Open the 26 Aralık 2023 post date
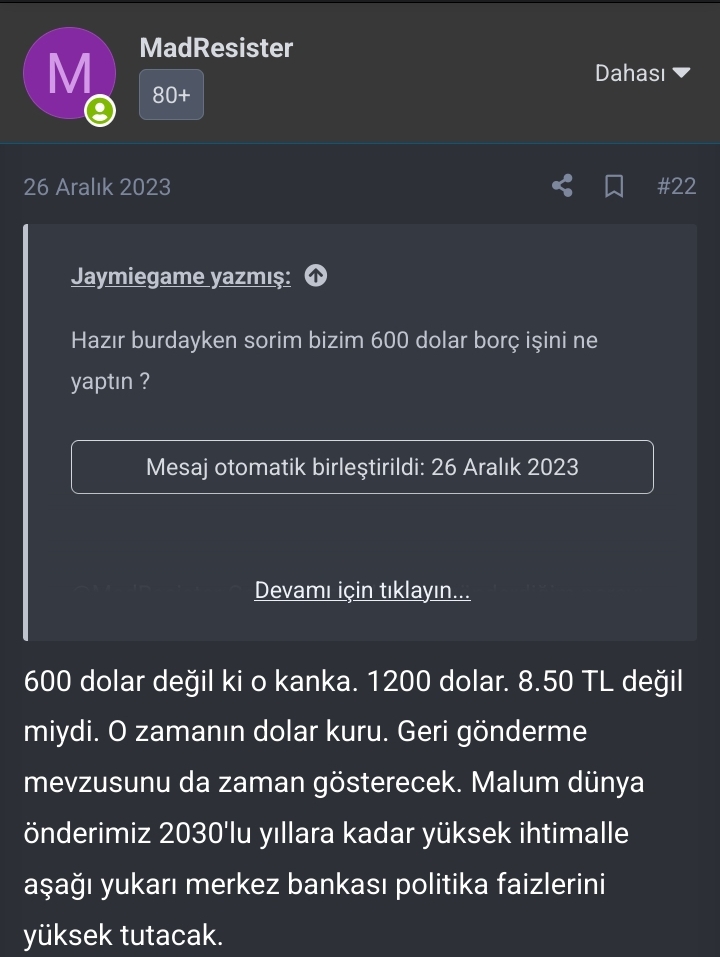The width and height of the screenshot is (720, 957). point(97,187)
